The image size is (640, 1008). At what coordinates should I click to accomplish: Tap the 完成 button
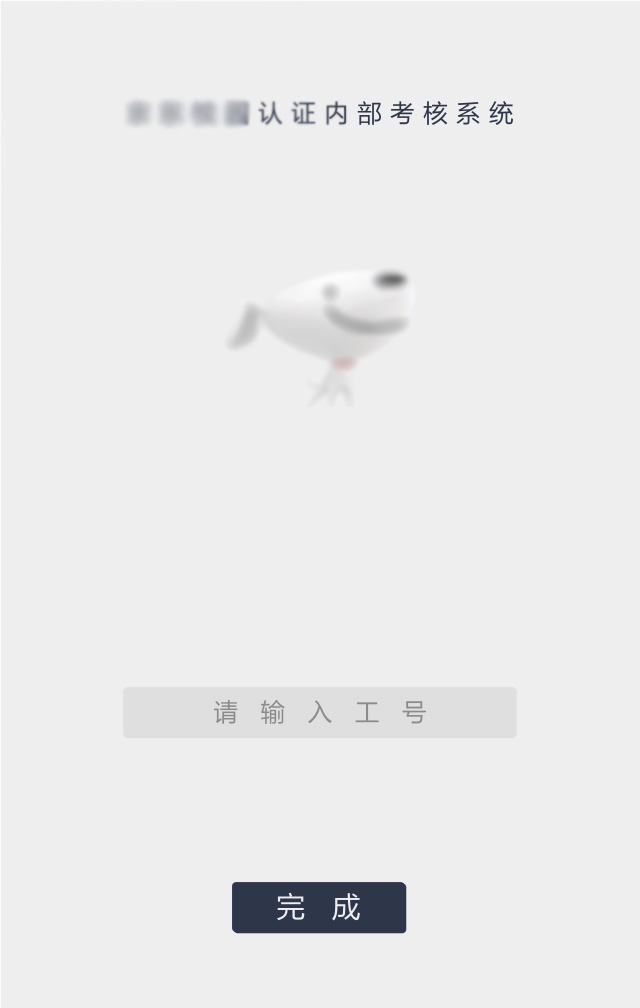coord(319,907)
